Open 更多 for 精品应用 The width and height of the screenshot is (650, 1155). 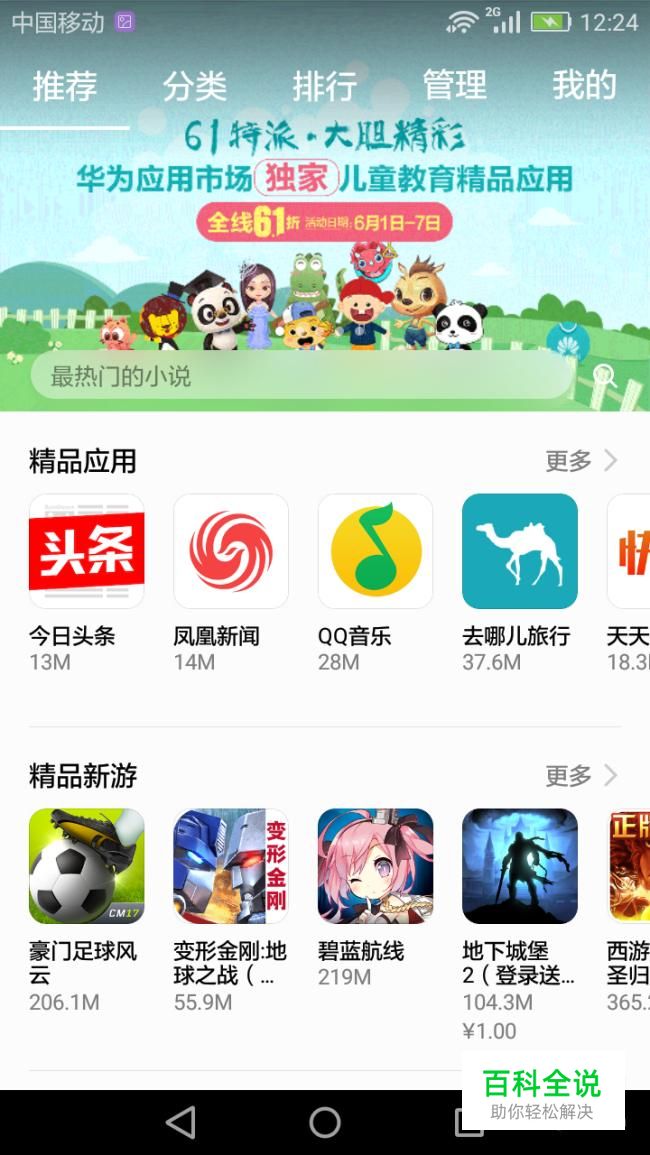(581, 461)
